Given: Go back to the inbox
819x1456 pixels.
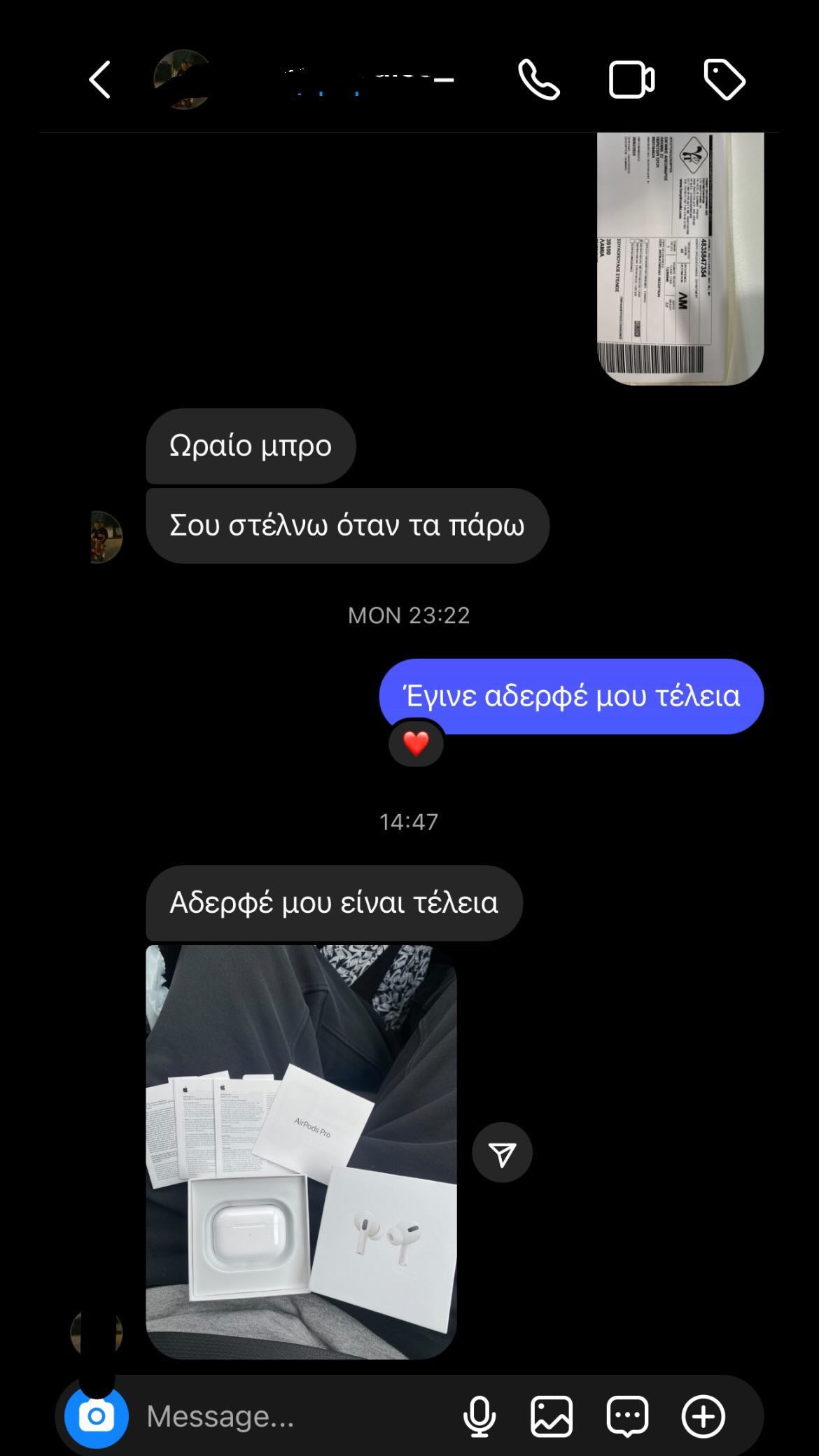Looking at the screenshot, I should pos(99,80).
